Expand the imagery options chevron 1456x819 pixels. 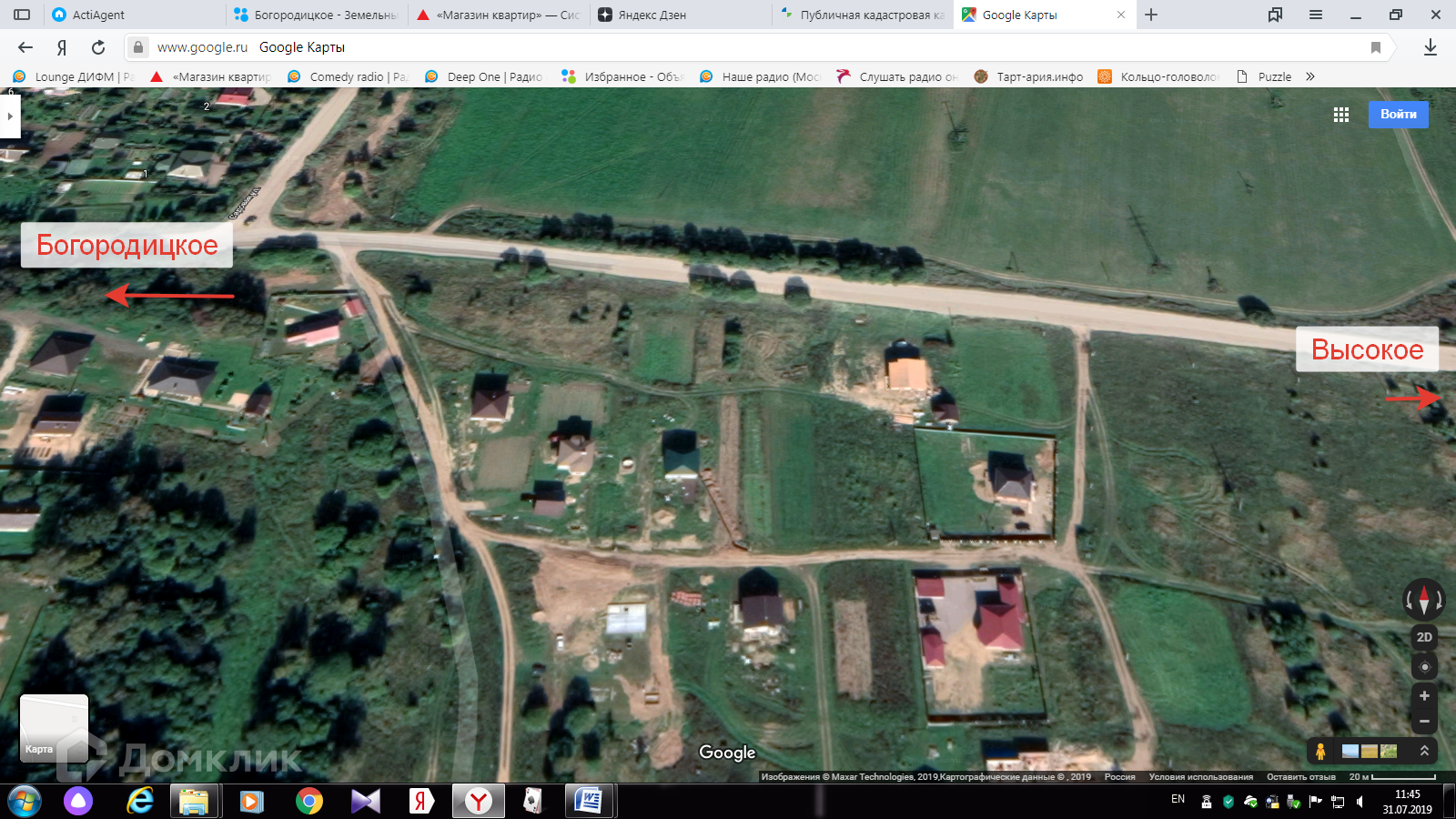click(x=1424, y=751)
